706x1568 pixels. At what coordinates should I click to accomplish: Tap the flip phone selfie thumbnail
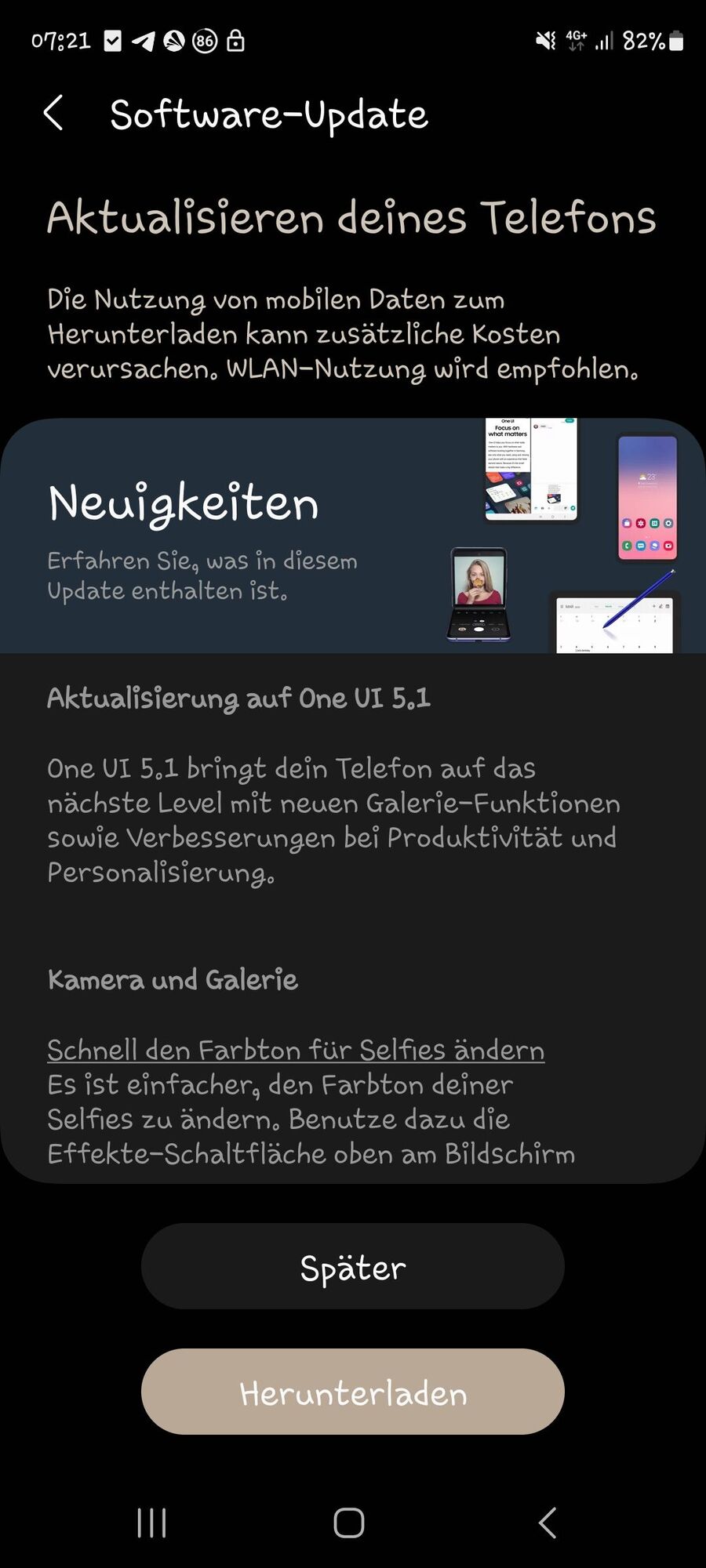coord(479,592)
